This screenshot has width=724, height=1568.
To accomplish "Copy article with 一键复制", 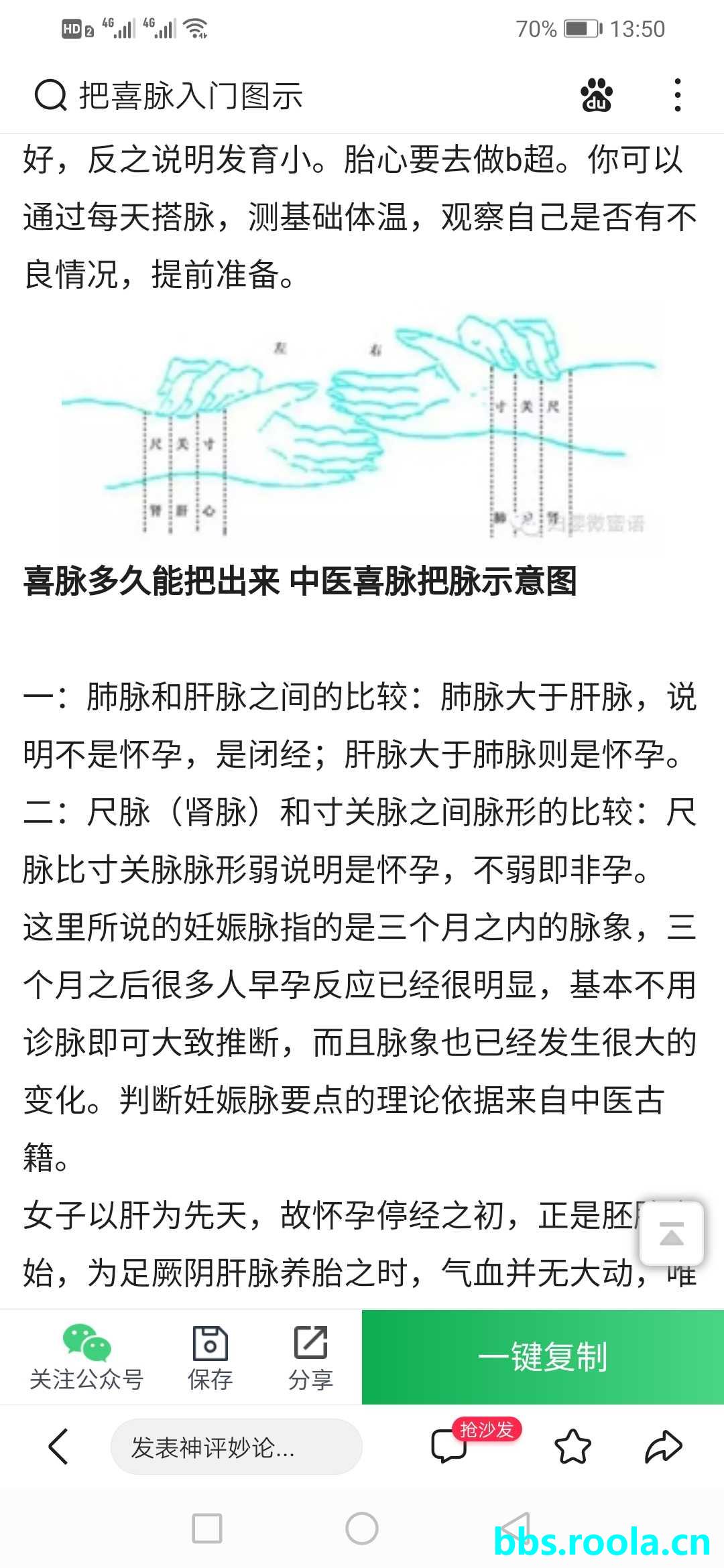I will tap(542, 1357).
